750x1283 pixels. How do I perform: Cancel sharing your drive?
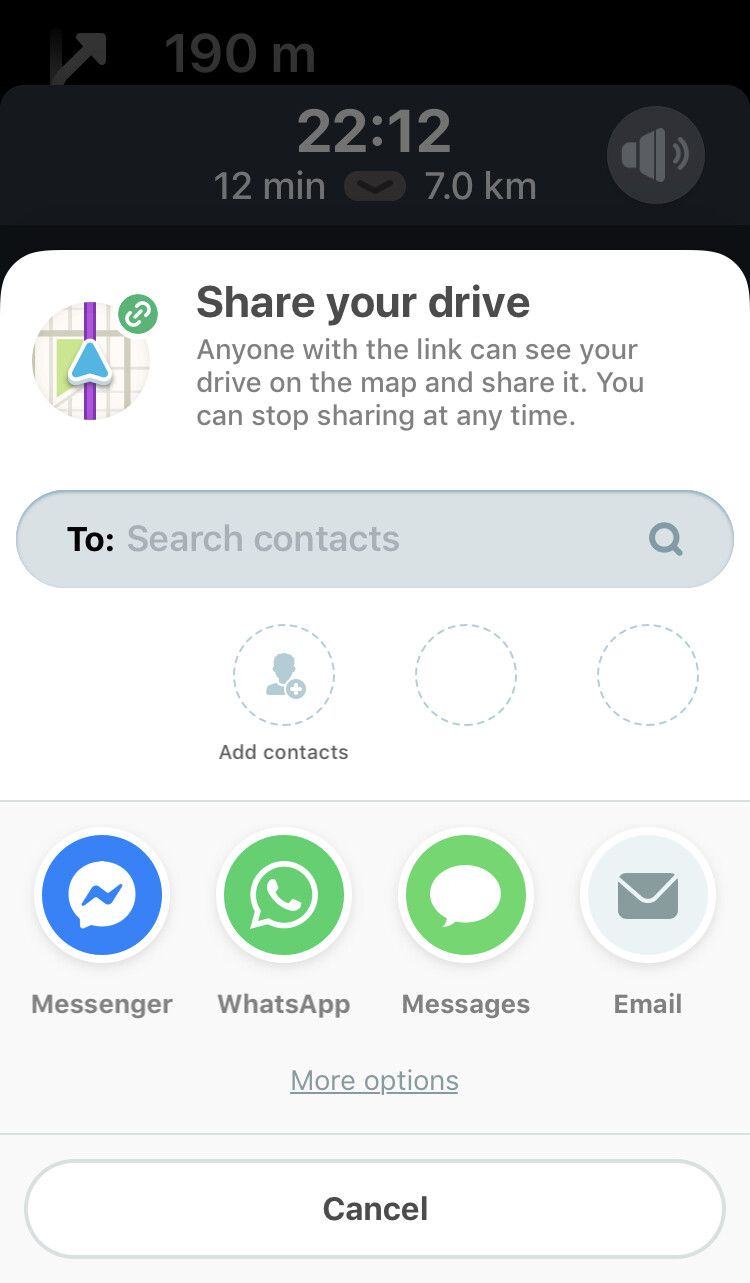click(374, 1208)
